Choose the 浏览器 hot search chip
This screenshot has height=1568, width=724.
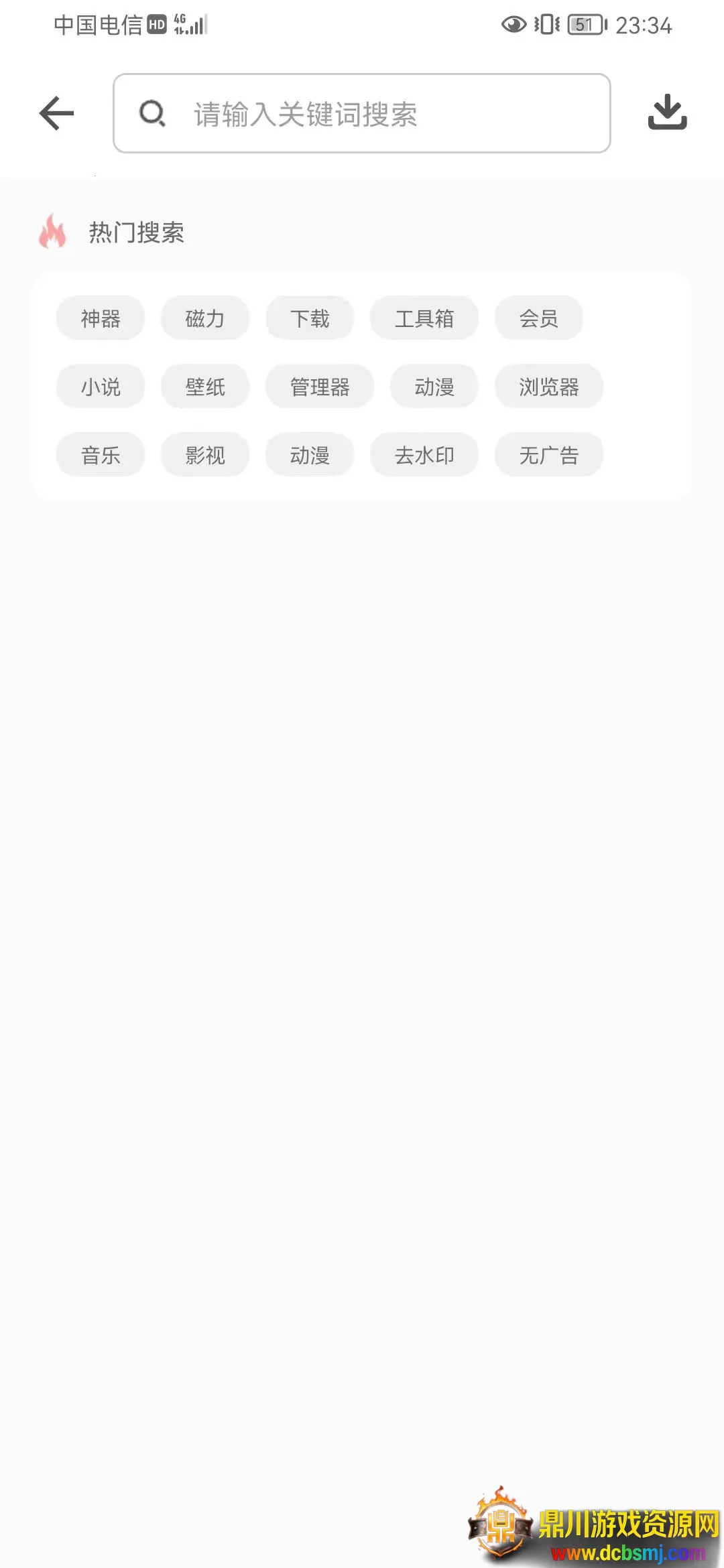pos(549,387)
